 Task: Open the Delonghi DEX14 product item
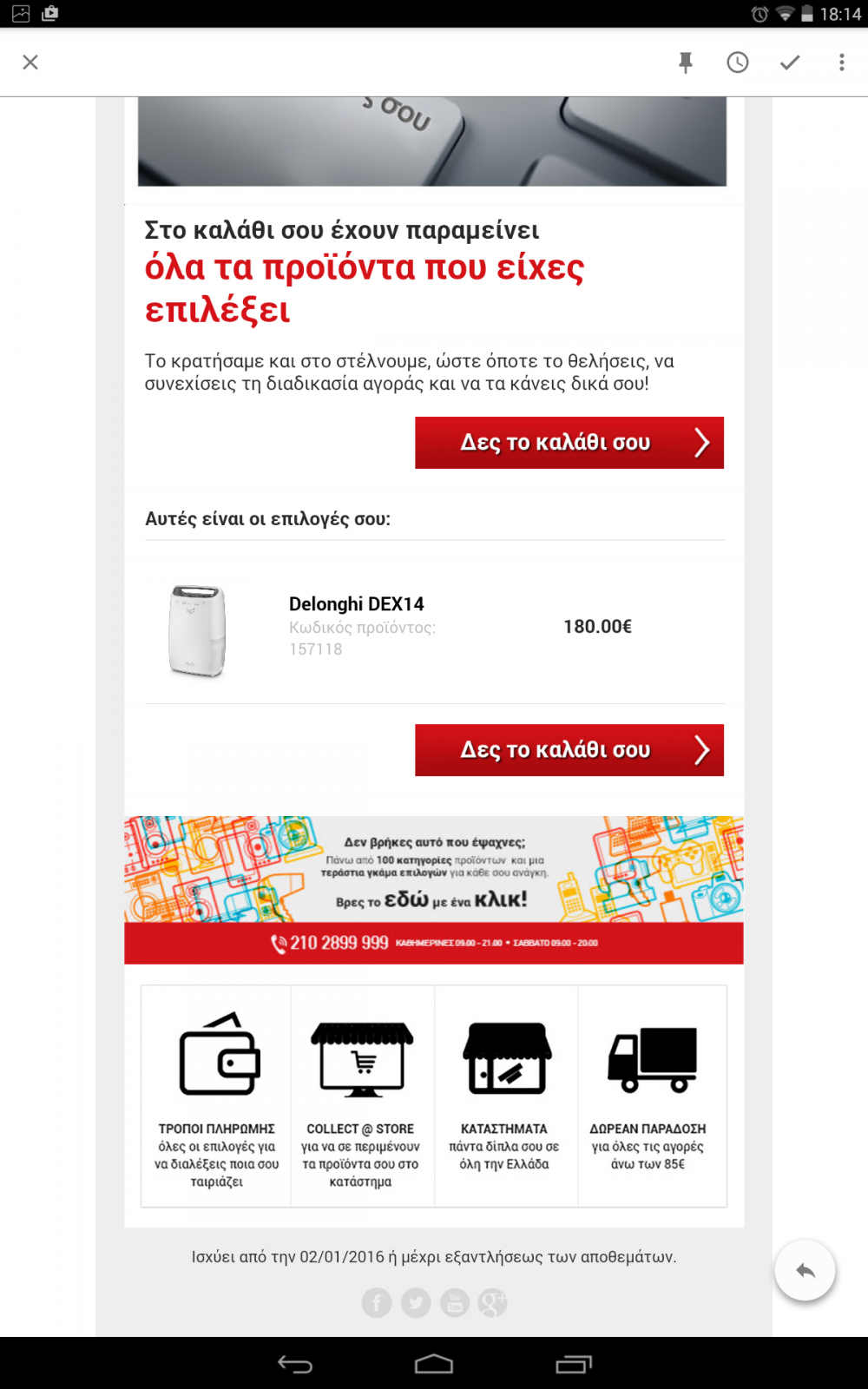pos(434,631)
